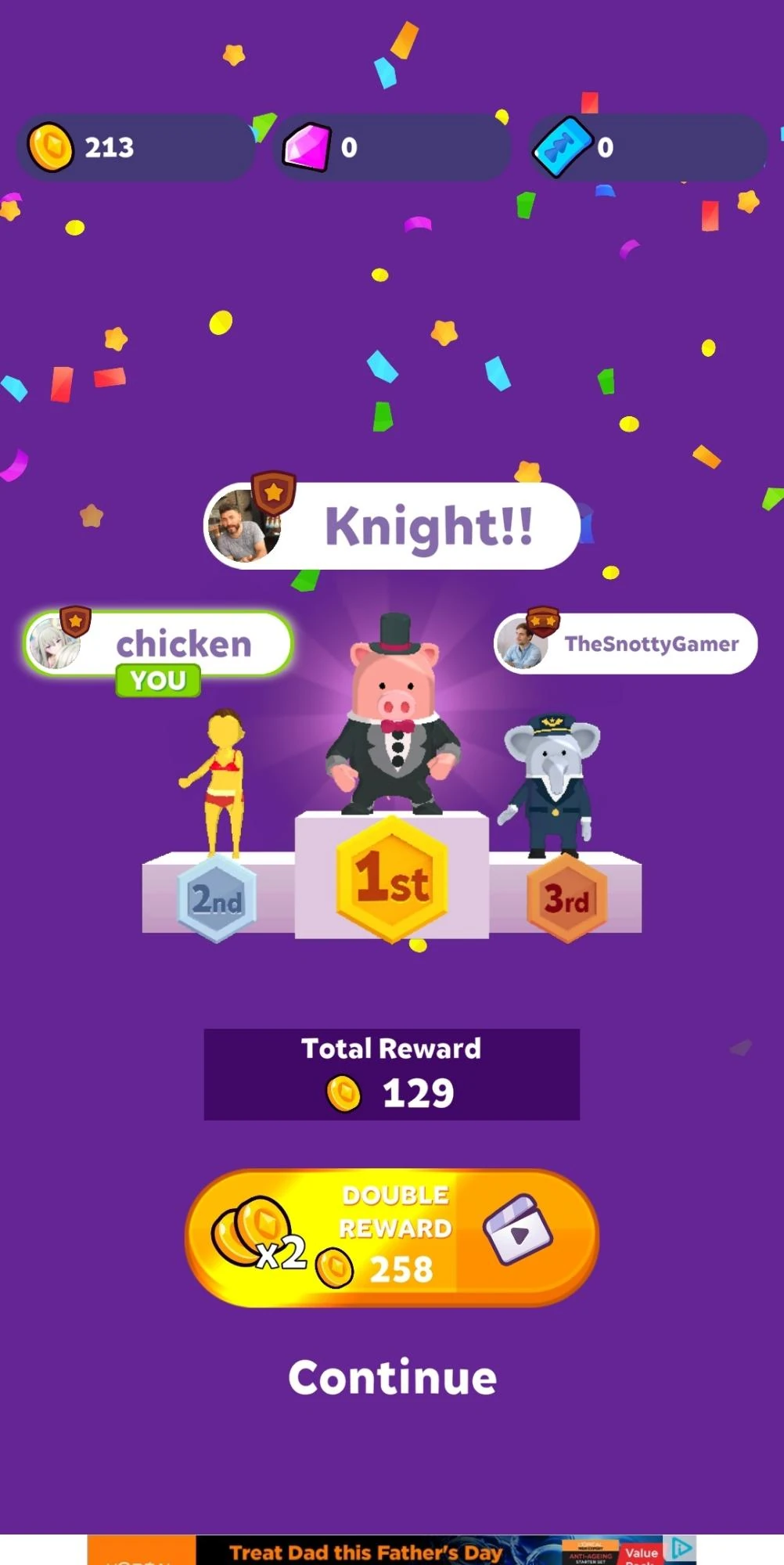This screenshot has width=784, height=1565.
Task: Click the gold coin icon showing 213
Action: (x=49, y=146)
